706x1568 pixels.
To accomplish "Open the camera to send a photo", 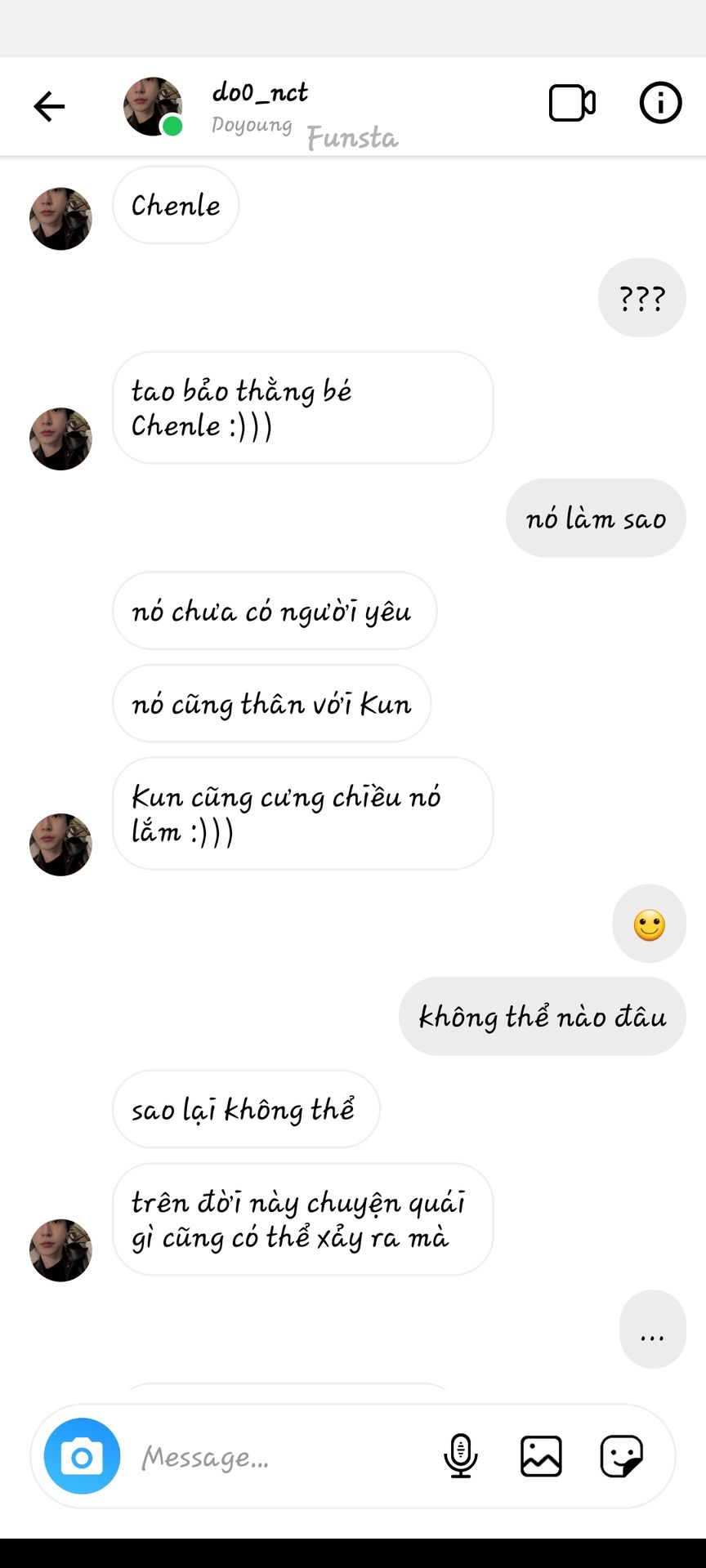I will tap(82, 1456).
